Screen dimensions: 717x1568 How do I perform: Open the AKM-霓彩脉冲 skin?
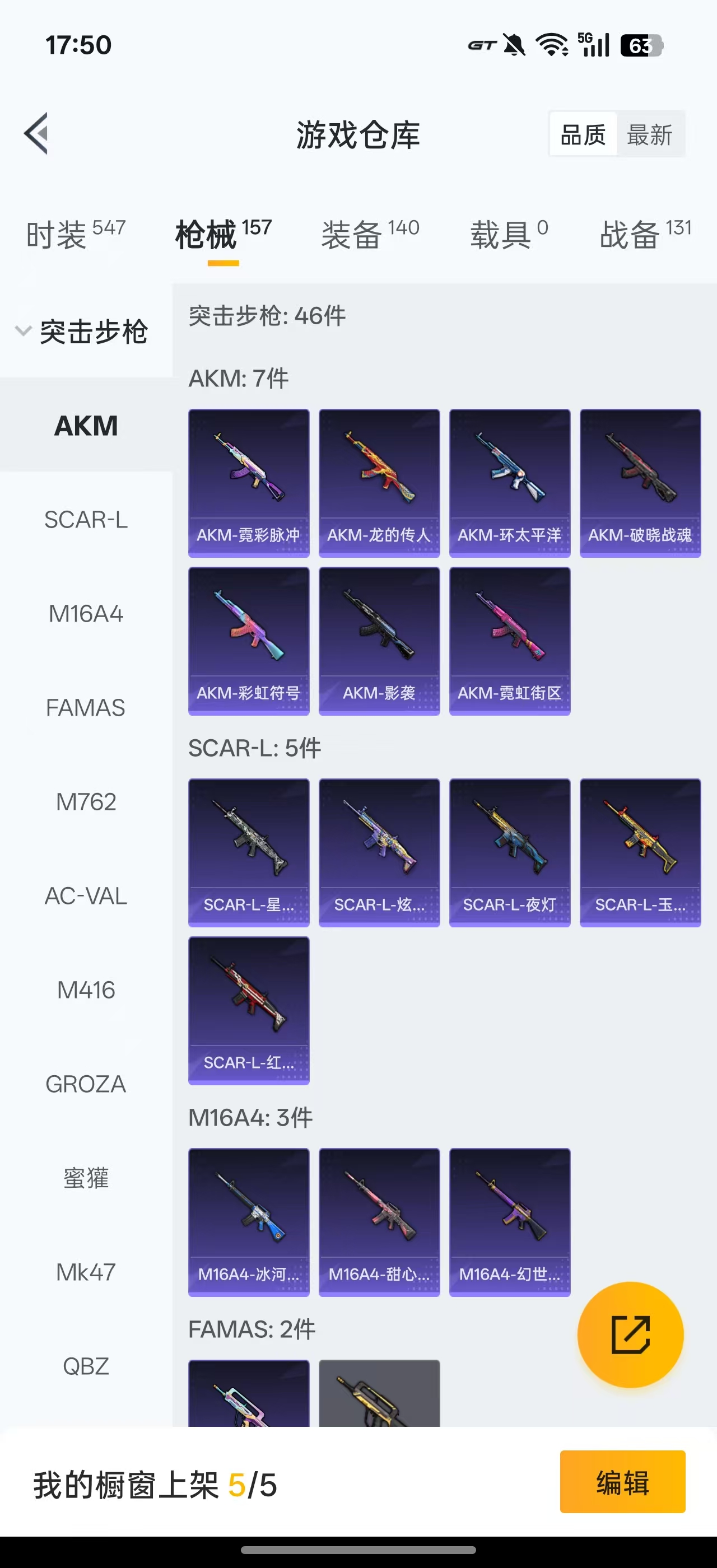point(249,483)
